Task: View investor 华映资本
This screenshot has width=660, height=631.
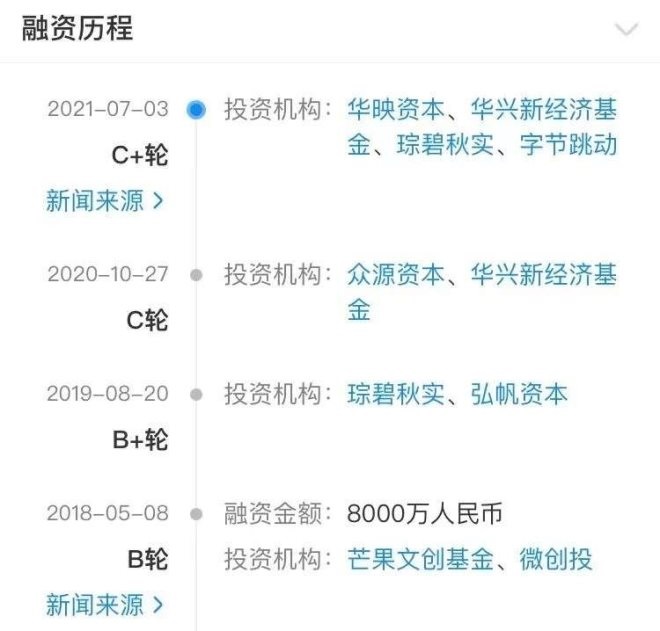Action: click(x=395, y=108)
